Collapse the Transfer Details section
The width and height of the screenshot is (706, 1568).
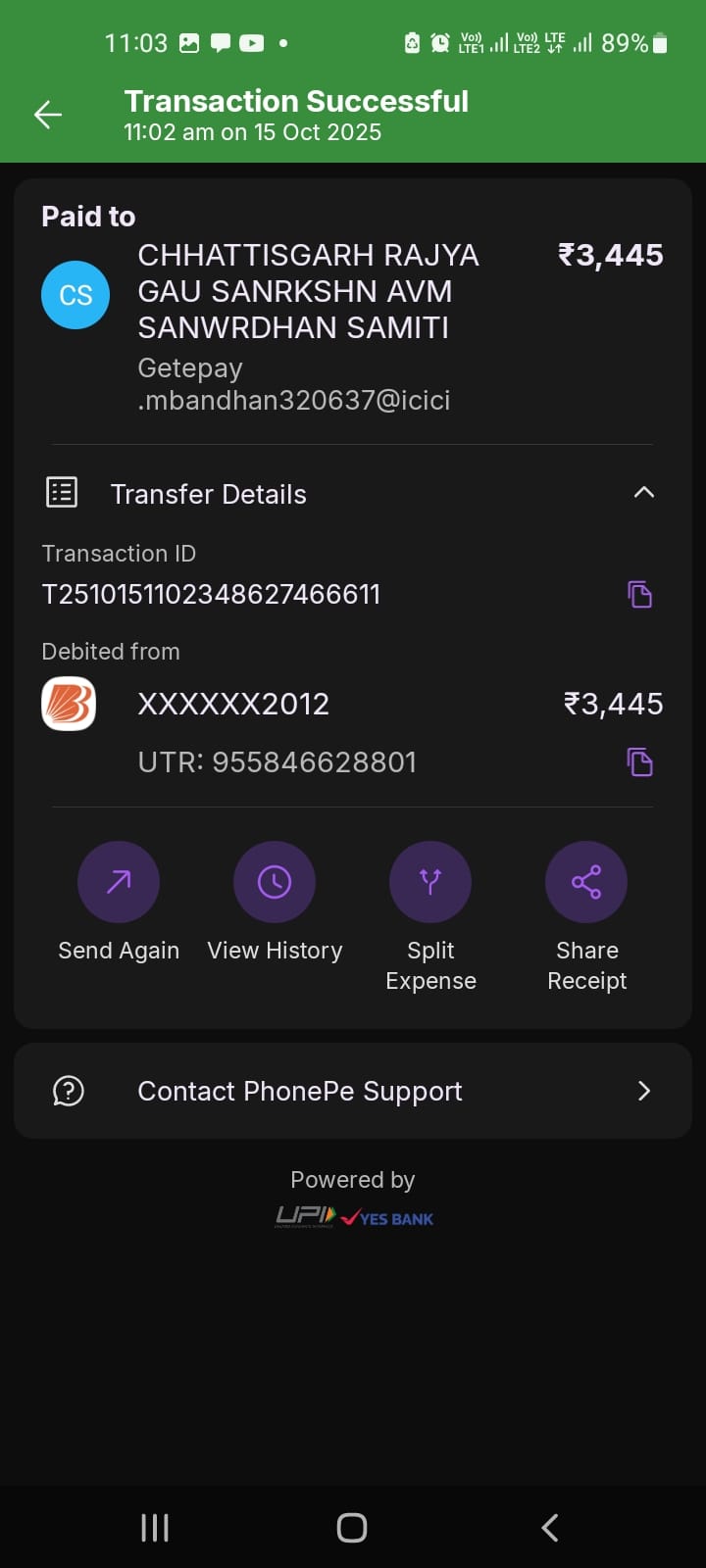click(x=643, y=493)
